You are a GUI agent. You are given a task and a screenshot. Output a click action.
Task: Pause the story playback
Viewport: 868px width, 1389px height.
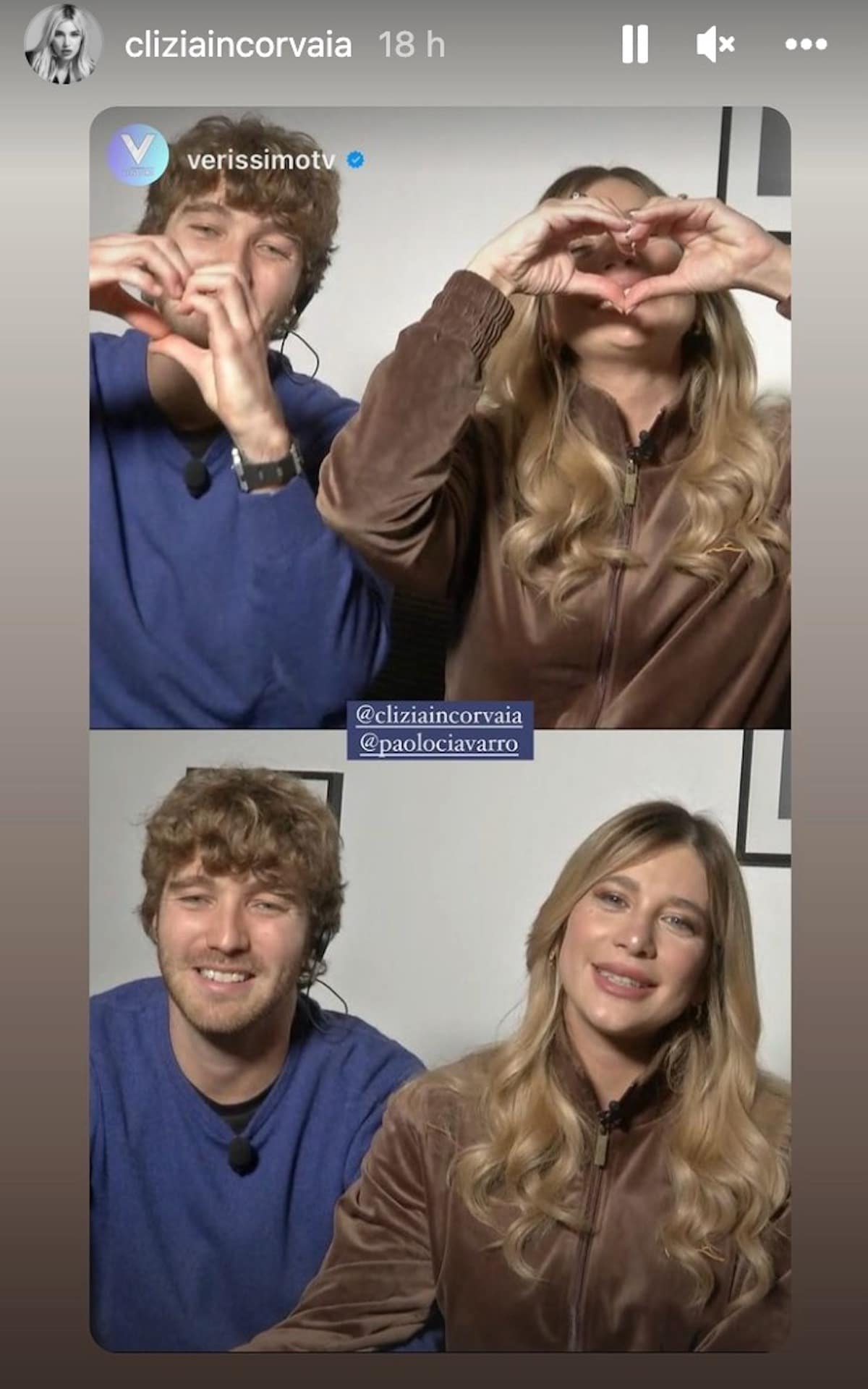point(634,45)
